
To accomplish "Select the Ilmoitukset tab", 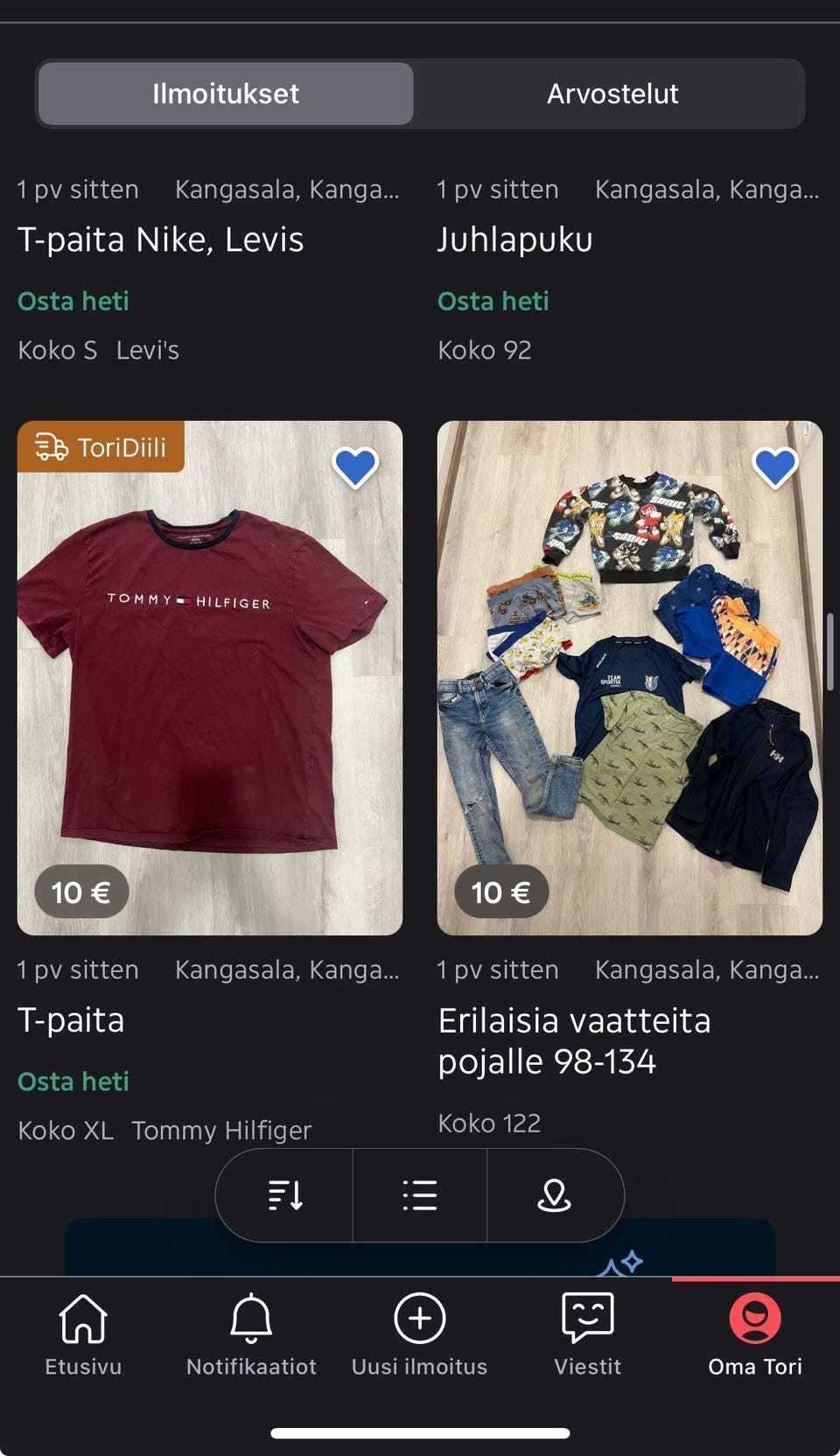I will [x=226, y=94].
